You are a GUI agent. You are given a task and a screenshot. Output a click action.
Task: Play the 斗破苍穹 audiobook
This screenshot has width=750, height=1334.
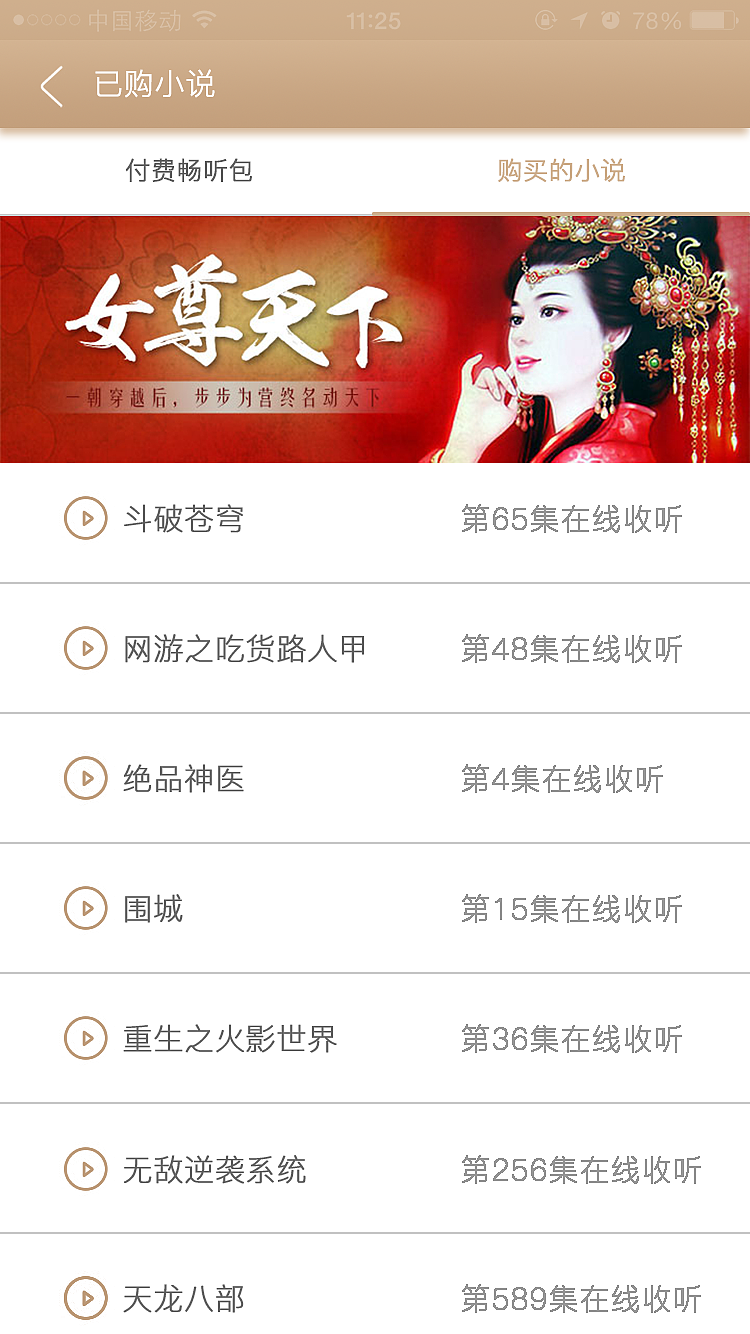86,518
